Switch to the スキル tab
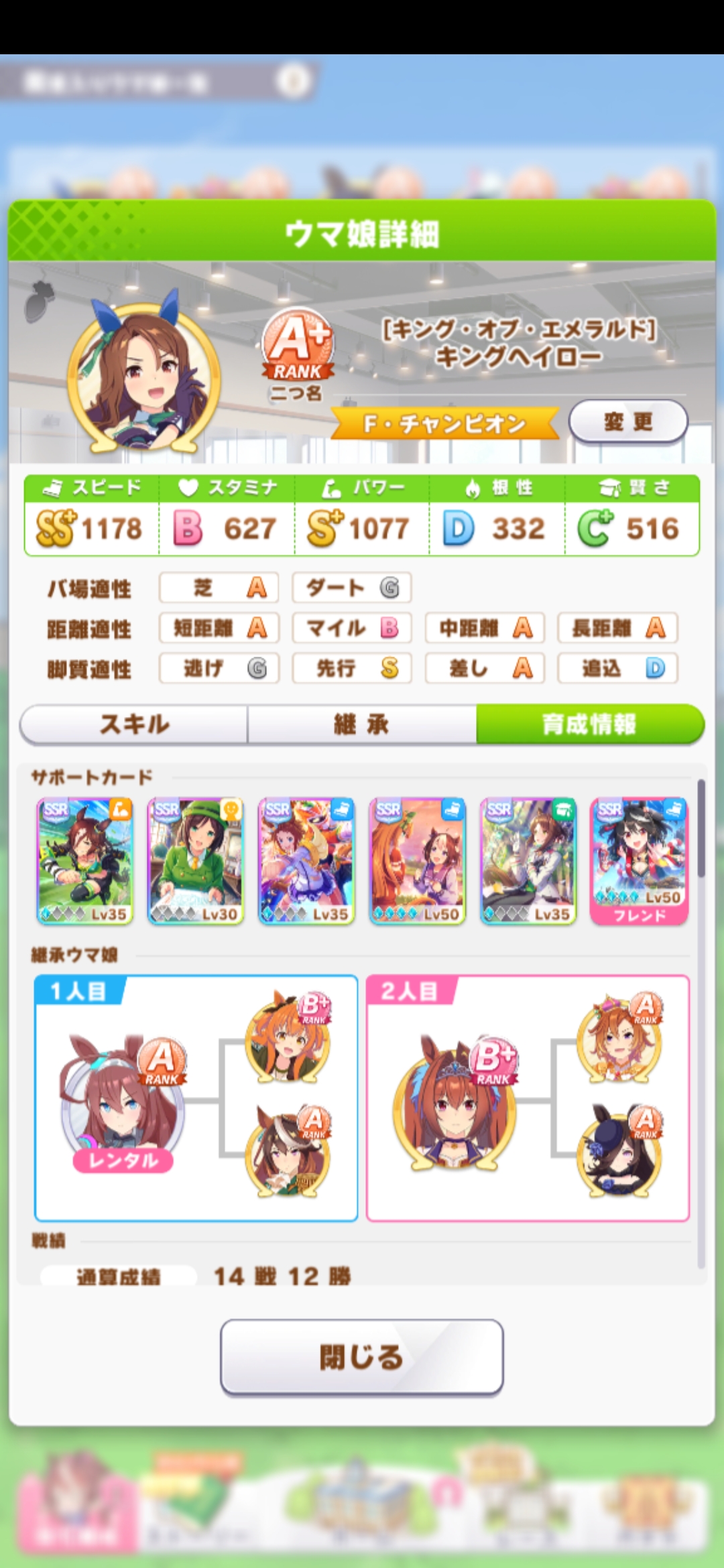The height and width of the screenshot is (1568, 724). coord(134,724)
